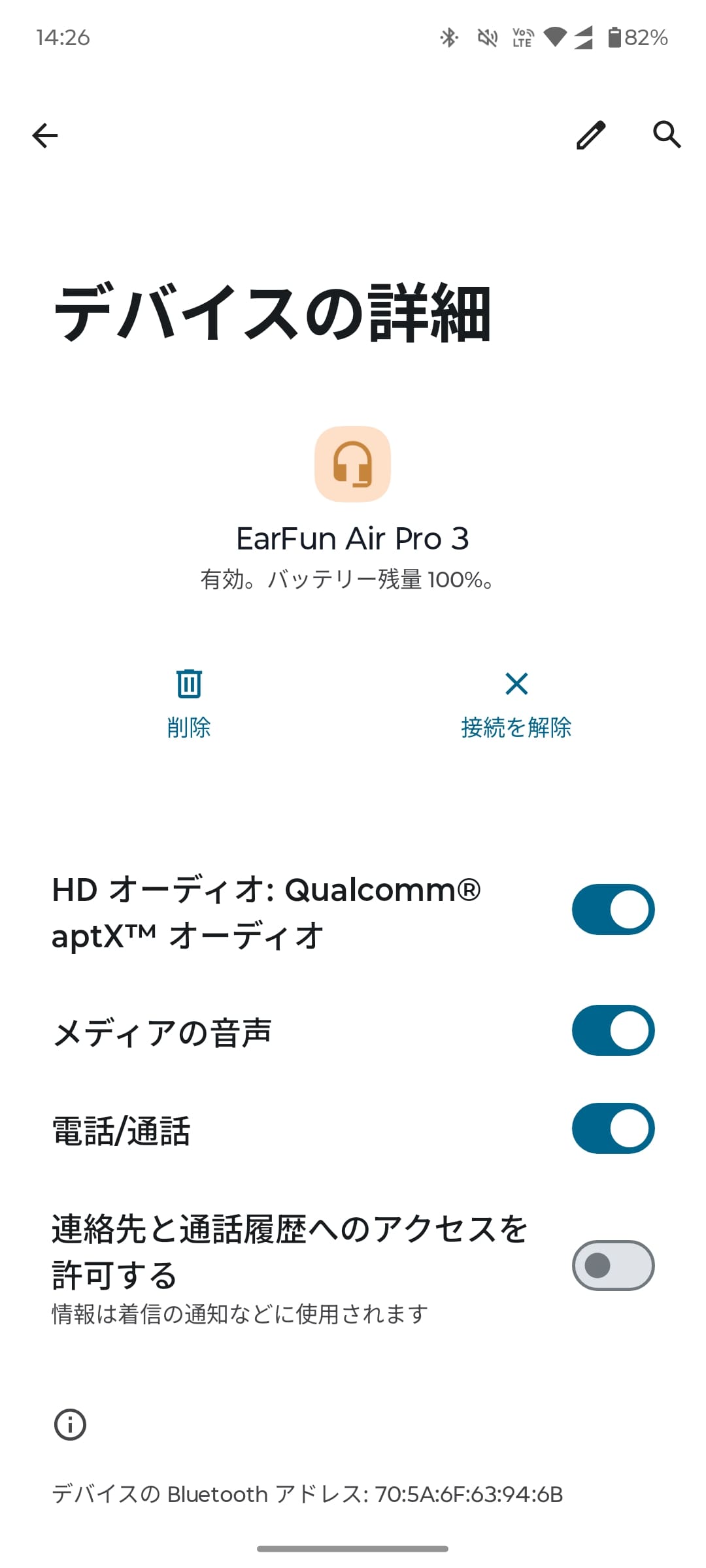706x1568 pixels.
Task: Tap 削除 to forget EarFun Air Pro 3
Action: (189, 704)
